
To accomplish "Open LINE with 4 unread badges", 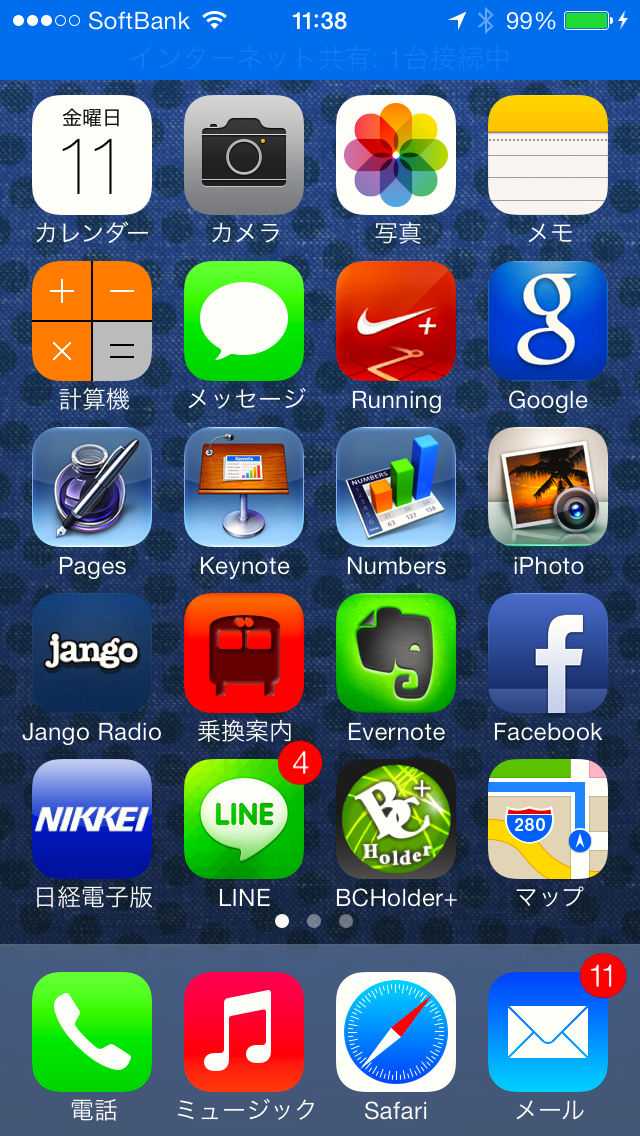I will tap(244, 819).
